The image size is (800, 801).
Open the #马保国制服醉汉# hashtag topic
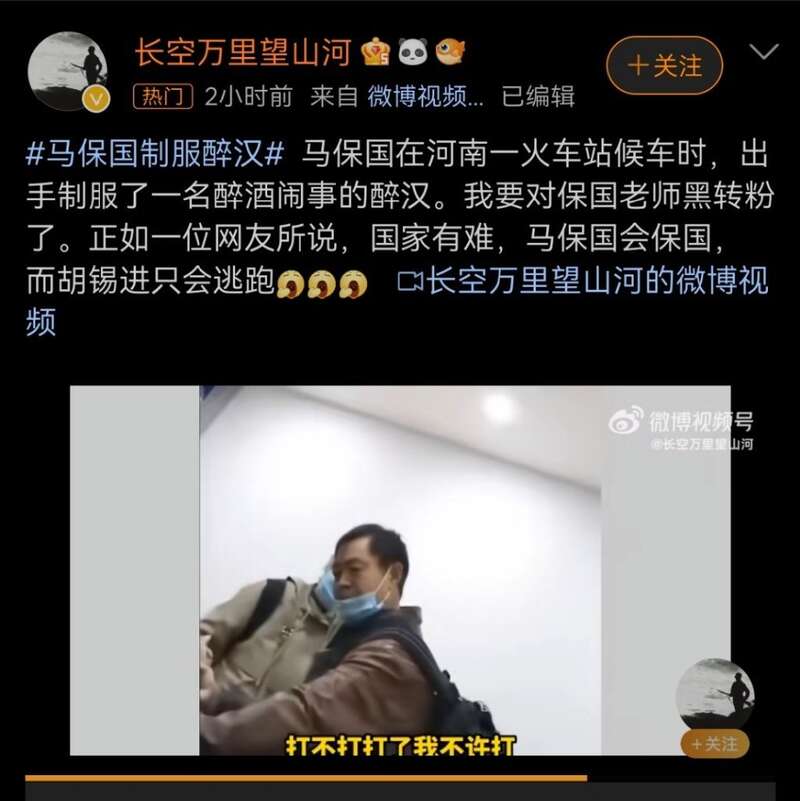pyautogui.click(x=156, y=155)
